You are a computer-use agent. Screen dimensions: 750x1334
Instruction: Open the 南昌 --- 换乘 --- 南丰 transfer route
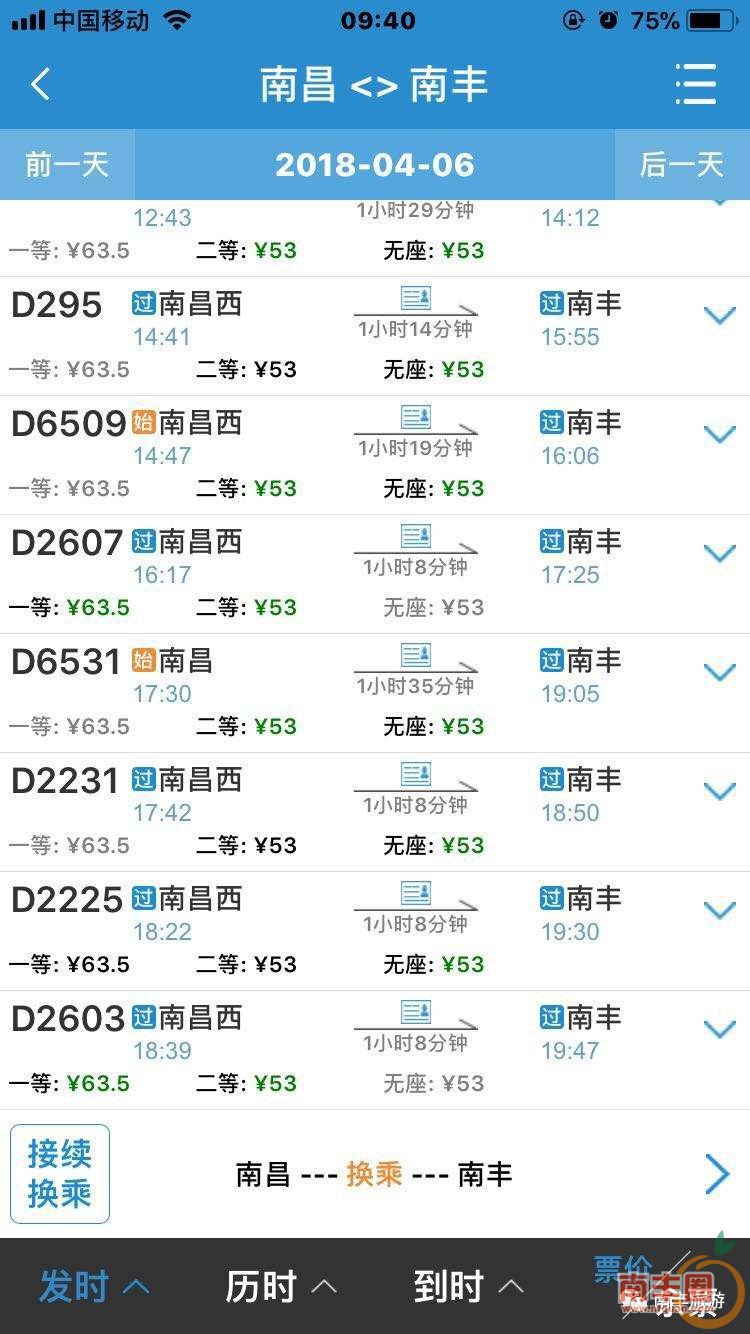[374, 1174]
